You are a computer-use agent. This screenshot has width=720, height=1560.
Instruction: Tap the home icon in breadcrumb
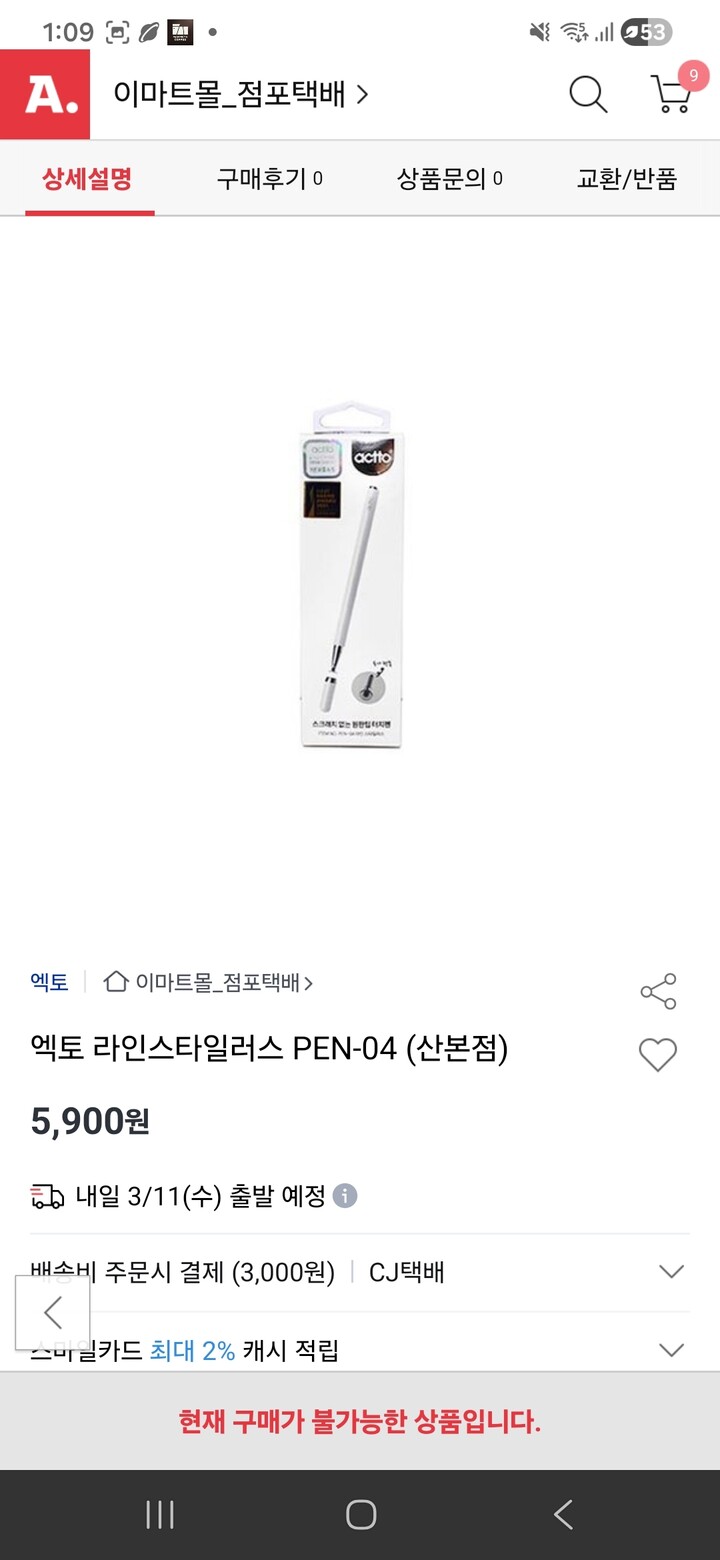click(x=113, y=982)
